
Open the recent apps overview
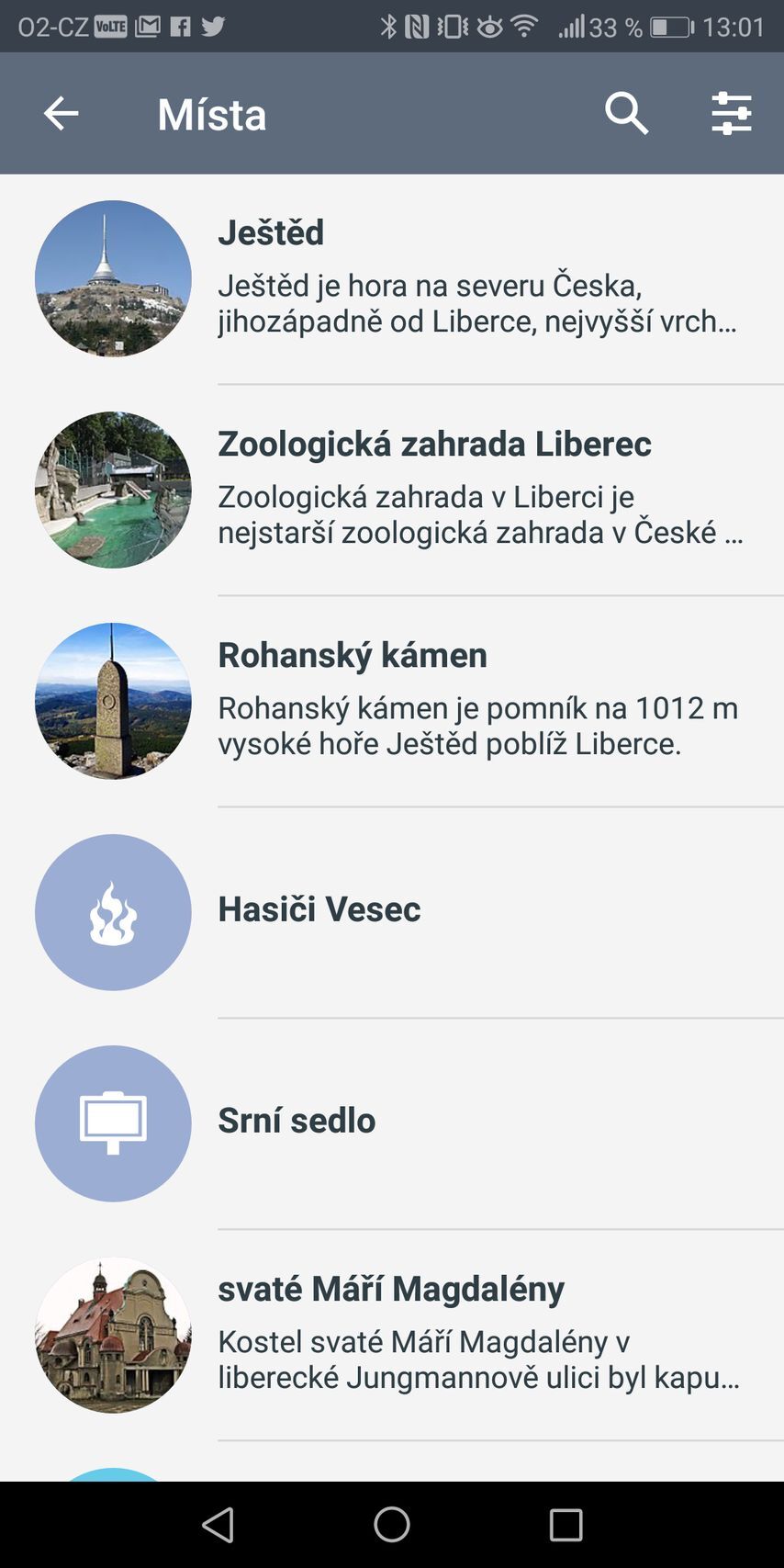point(566,1525)
